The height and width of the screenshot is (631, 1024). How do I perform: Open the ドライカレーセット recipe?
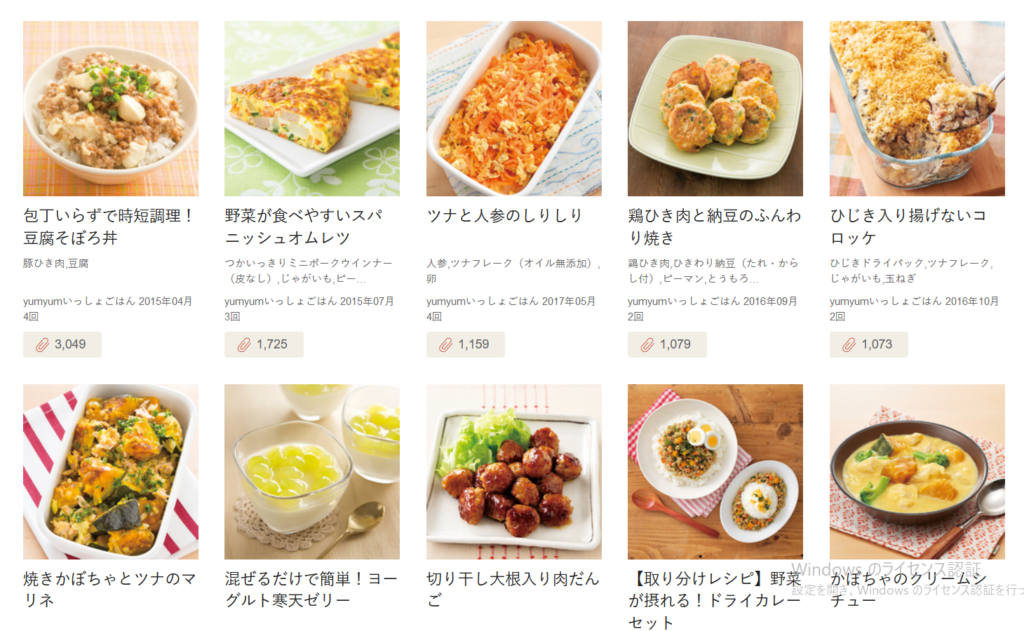[715, 472]
